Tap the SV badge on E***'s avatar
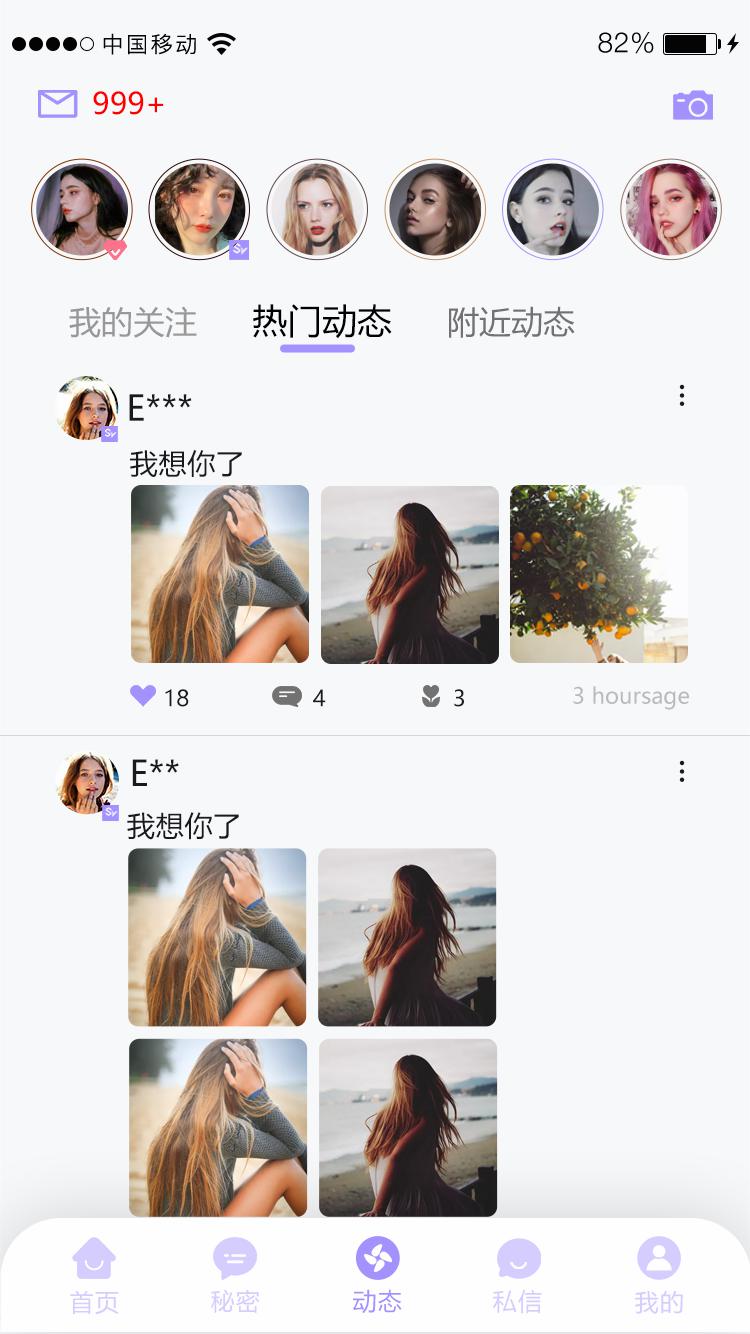This screenshot has height=1334, width=750. [110, 433]
